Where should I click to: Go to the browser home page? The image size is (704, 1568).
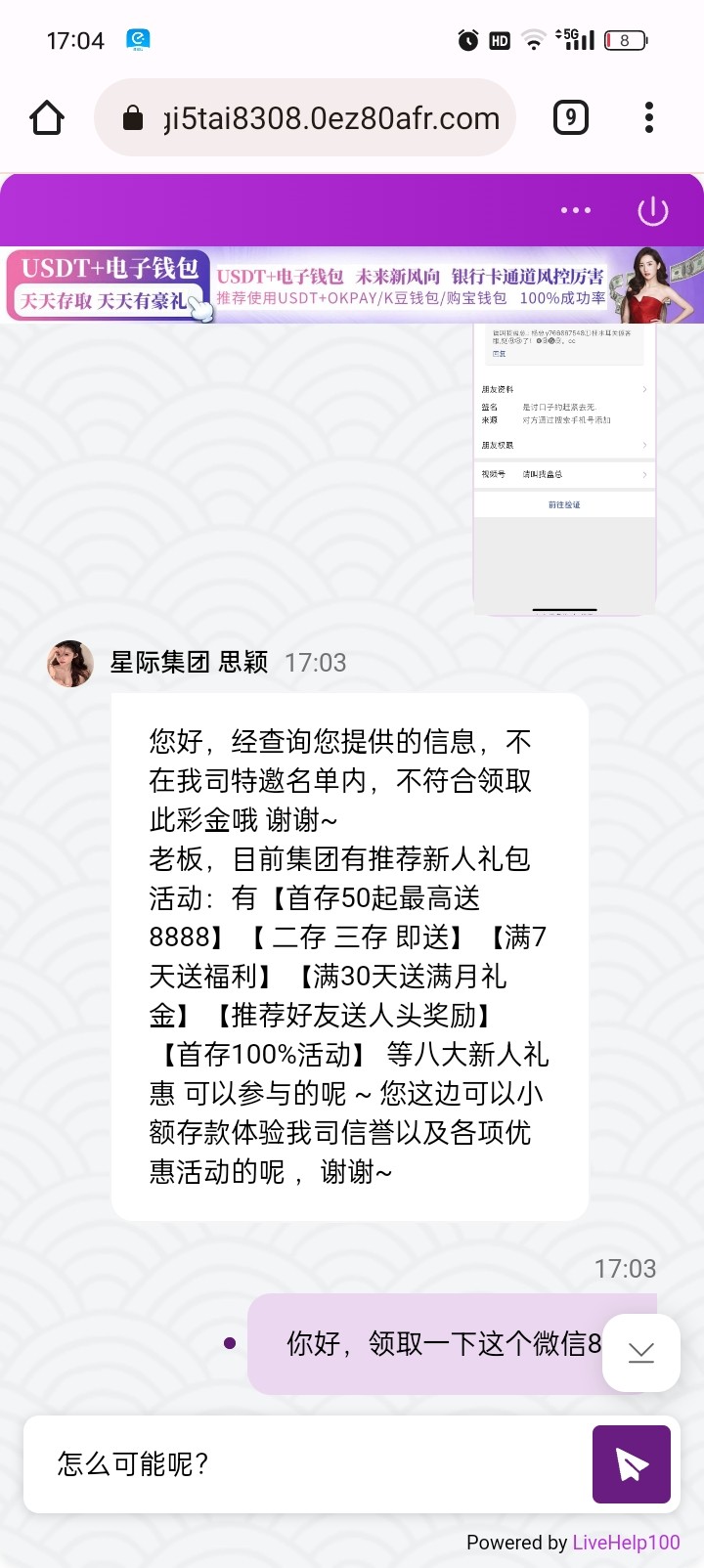(47, 118)
